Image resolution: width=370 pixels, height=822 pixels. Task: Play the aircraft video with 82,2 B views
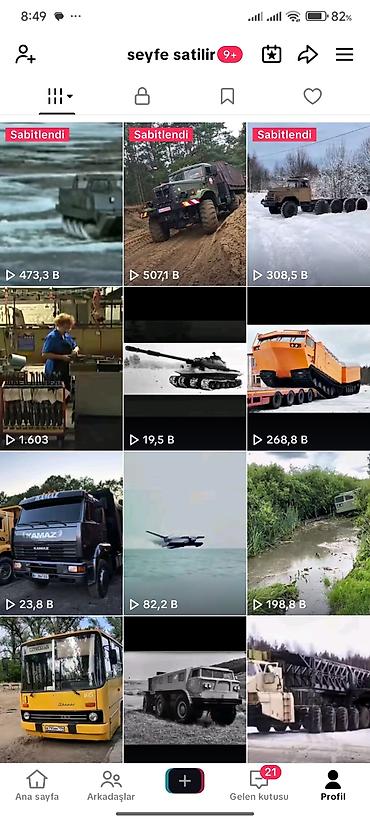click(x=185, y=534)
